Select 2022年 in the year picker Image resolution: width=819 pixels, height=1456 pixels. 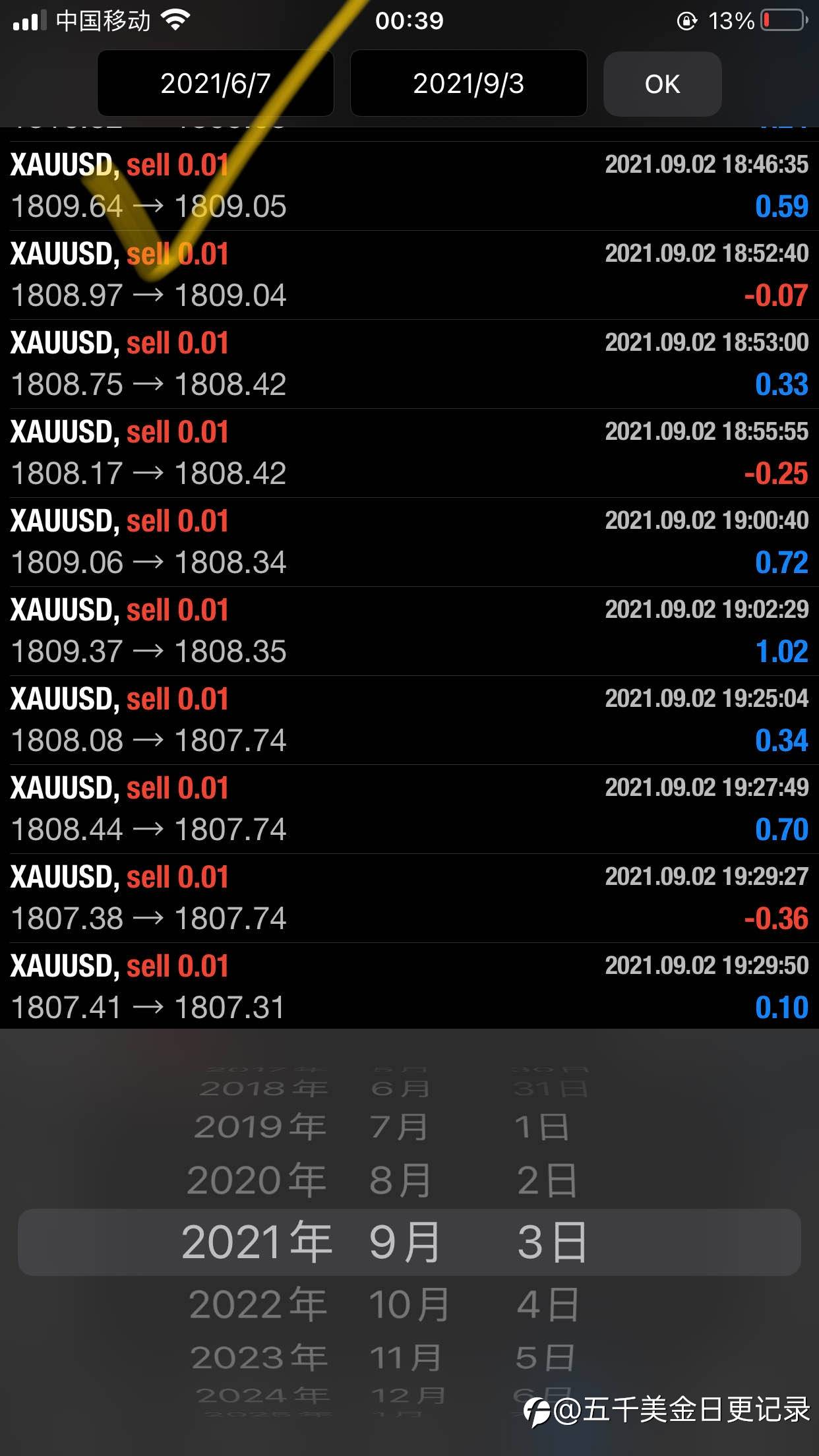coord(258,1304)
